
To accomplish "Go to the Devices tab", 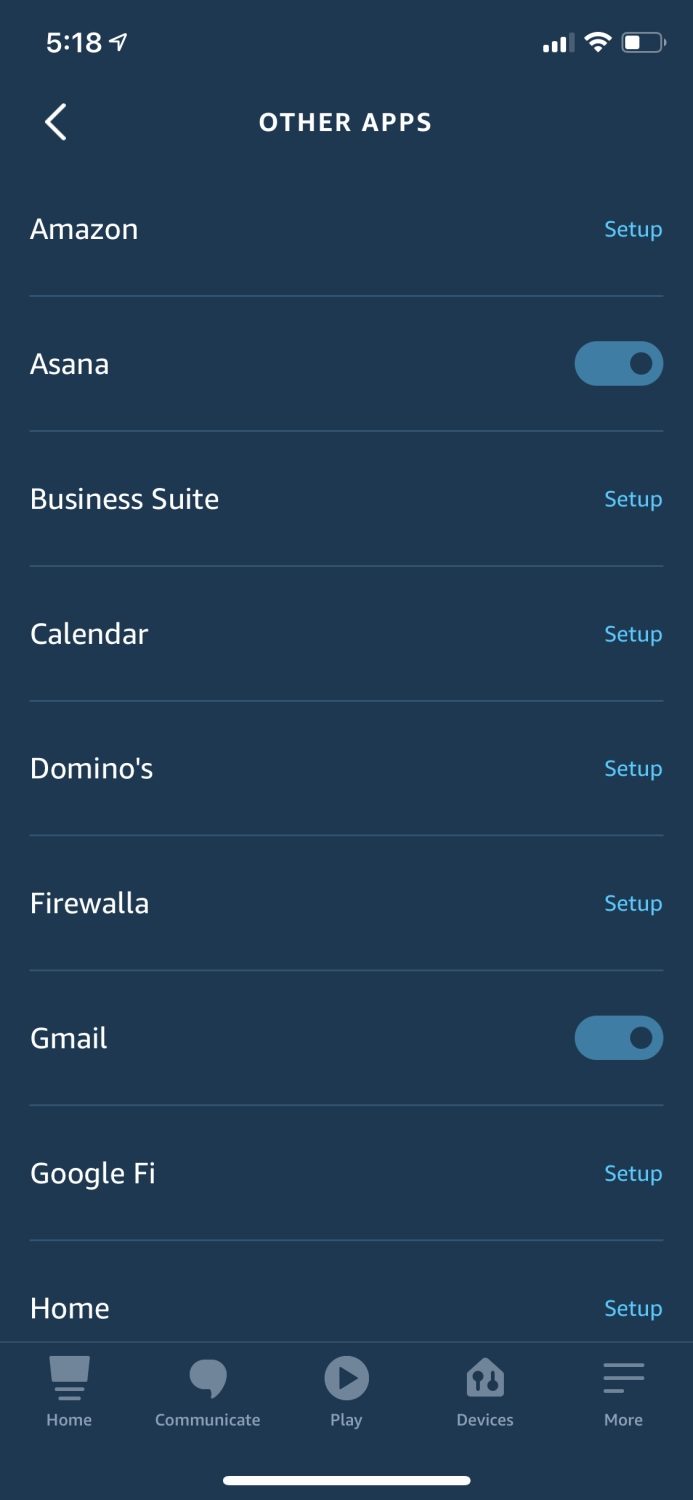I will coord(485,1392).
